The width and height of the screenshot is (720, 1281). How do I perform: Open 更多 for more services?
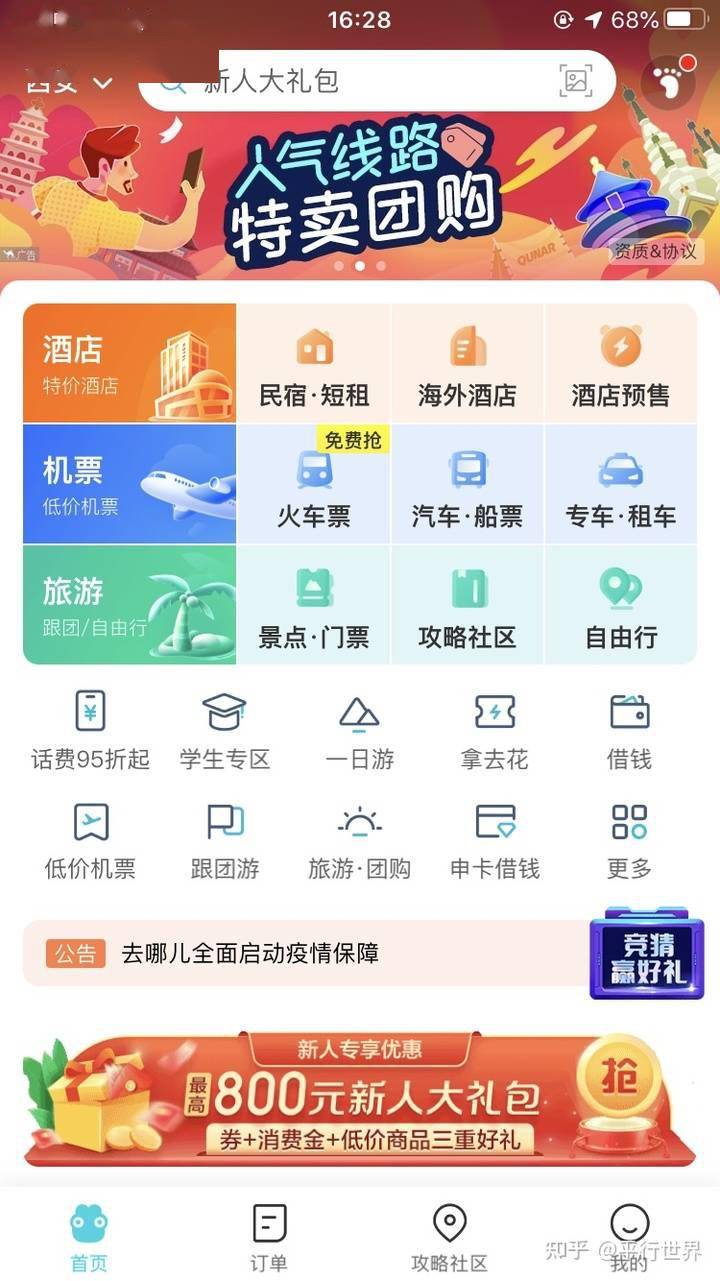[629, 841]
